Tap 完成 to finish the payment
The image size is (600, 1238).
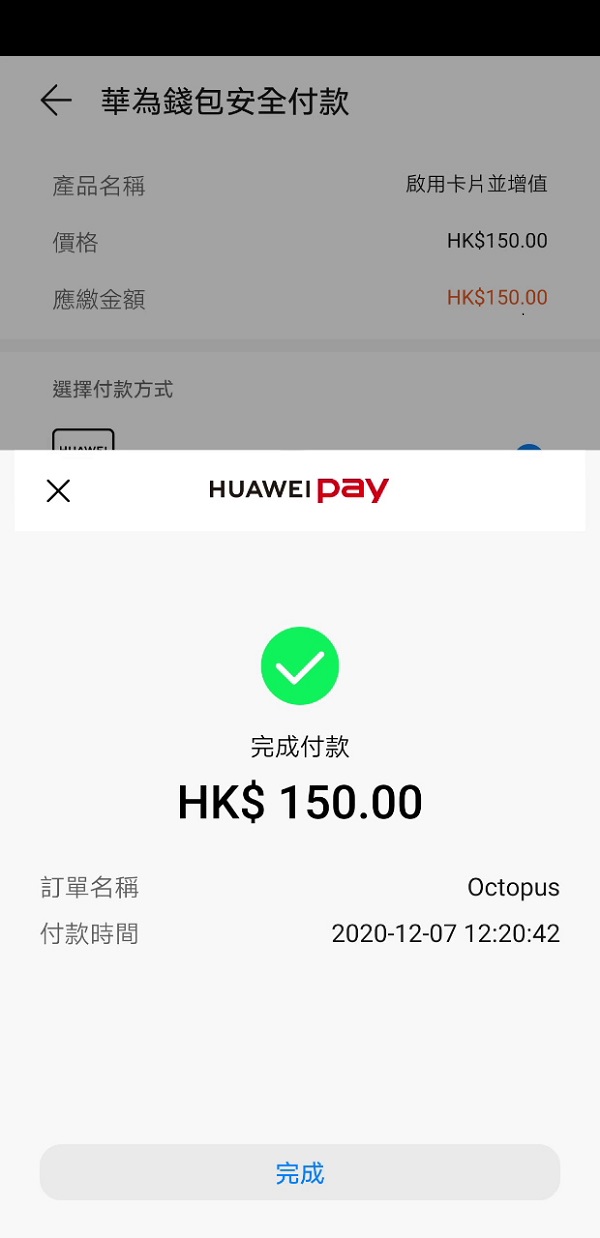(x=300, y=1172)
